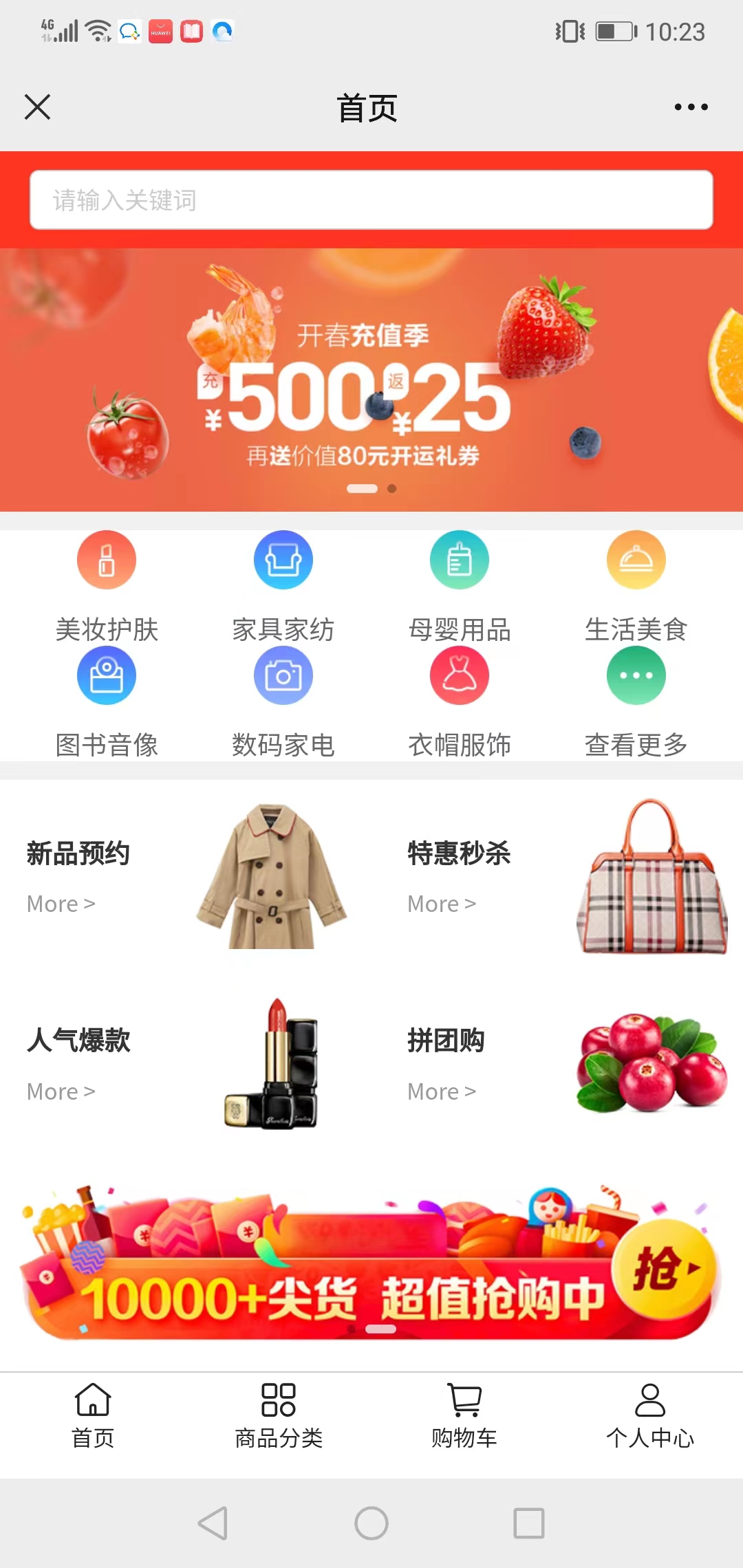Tap 查看更多 to see more categories
This screenshot has height=1568, width=743.
(636, 703)
